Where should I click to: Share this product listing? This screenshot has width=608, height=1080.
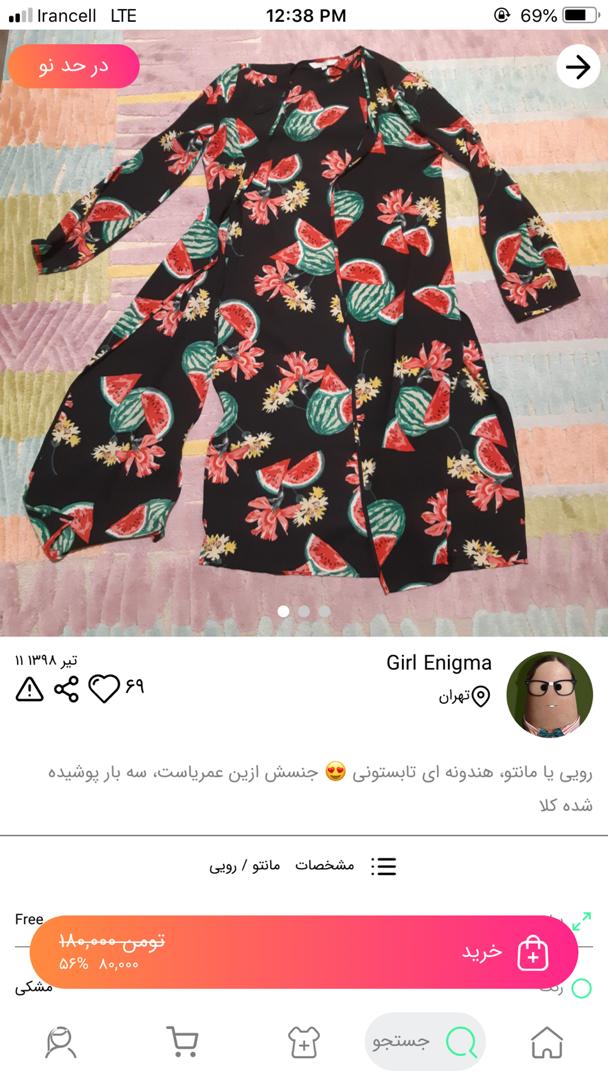click(x=66, y=689)
